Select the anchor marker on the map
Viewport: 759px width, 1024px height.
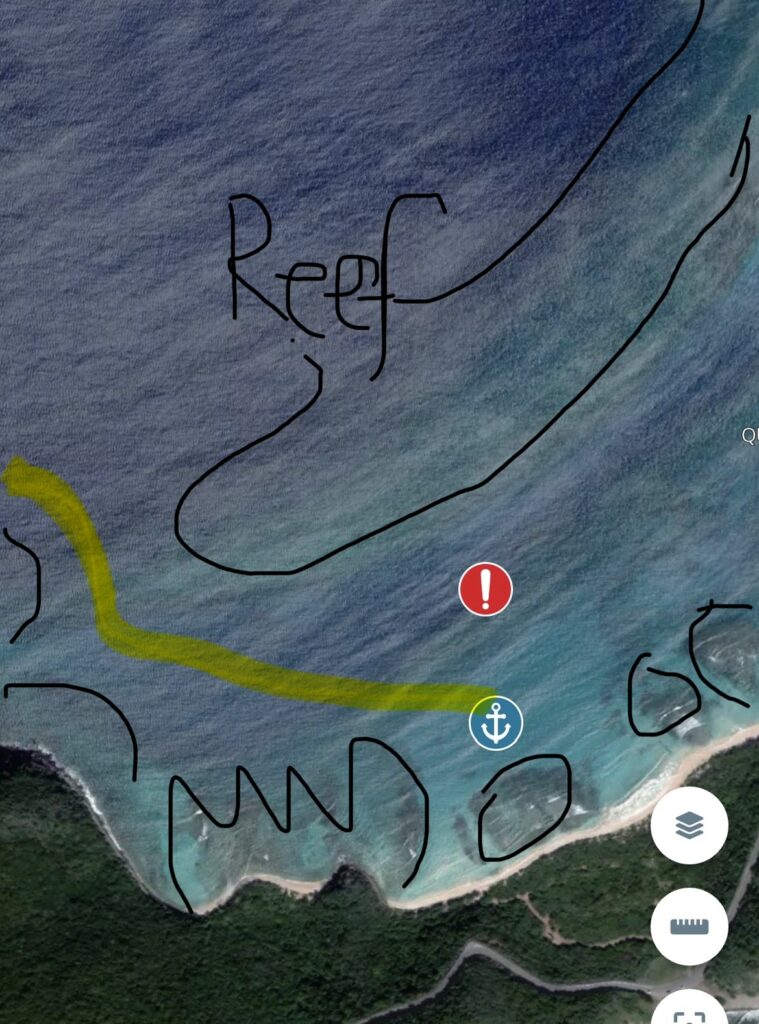click(x=496, y=723)
